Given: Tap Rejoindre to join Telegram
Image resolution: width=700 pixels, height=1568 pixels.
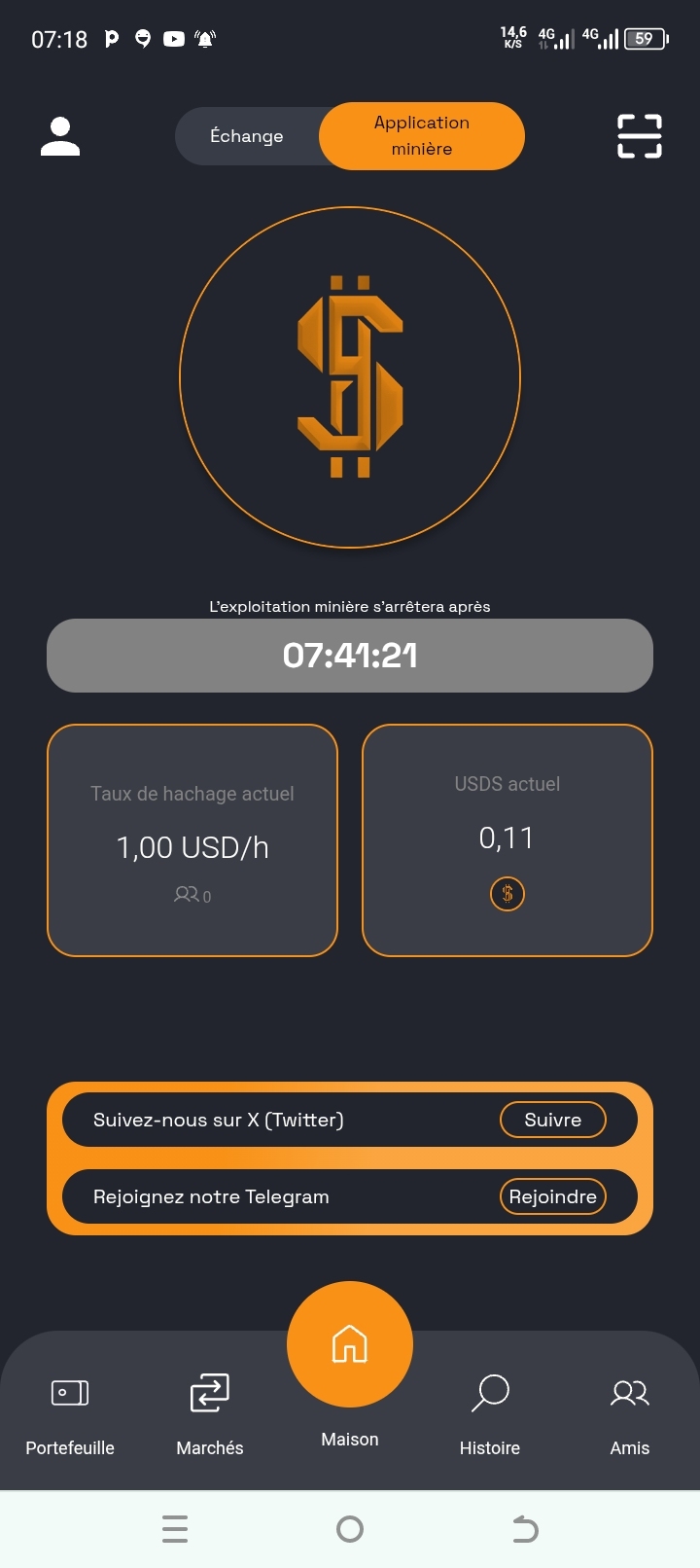Looking at the screenshot, I should [x=552, y=1196].
